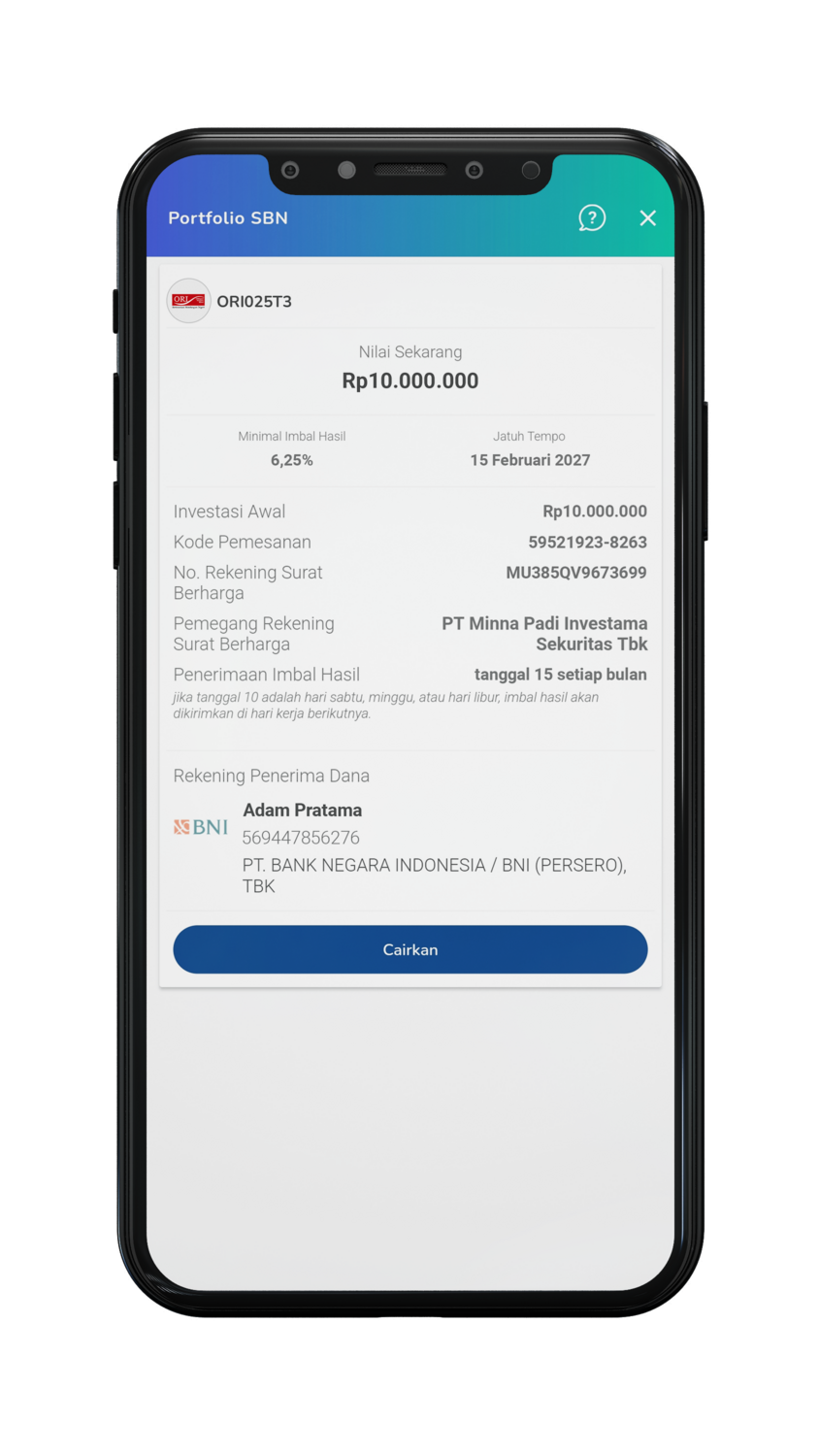
Task: Tap the Cairkan button
Action: [x=409, y=949]
